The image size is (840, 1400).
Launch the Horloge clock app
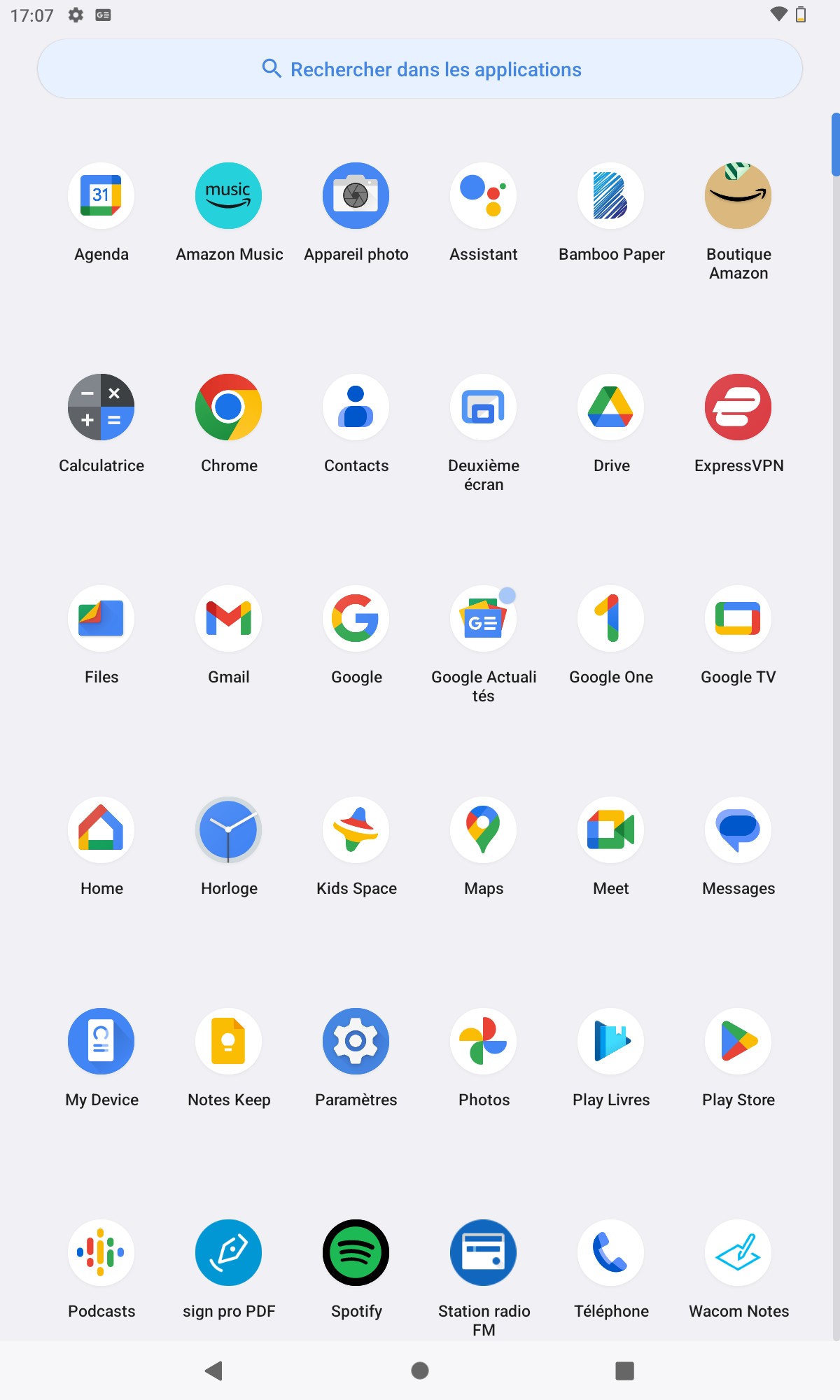coord(229,830)
